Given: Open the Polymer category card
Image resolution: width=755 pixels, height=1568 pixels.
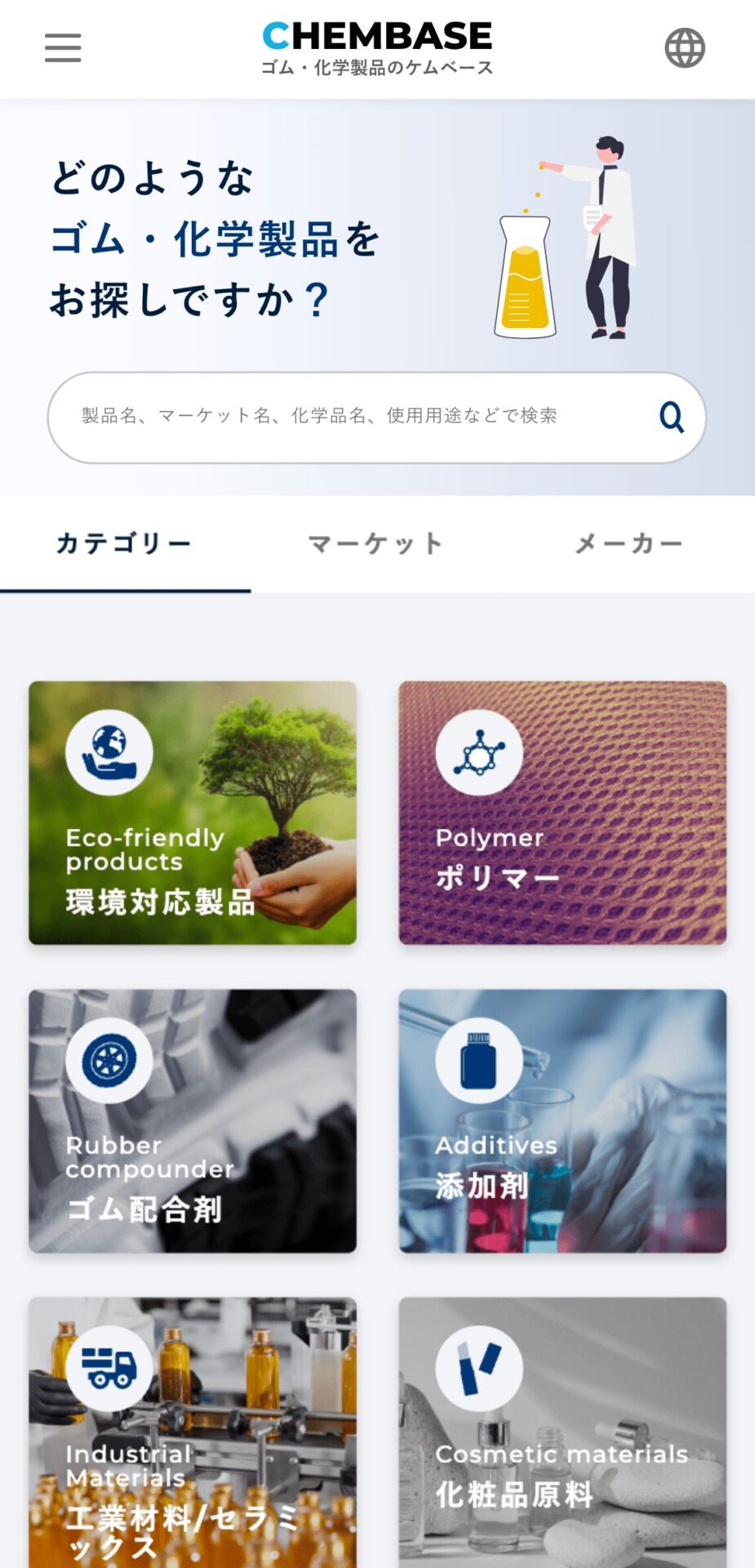Looking at the screenshot, I should pos(562,813).
